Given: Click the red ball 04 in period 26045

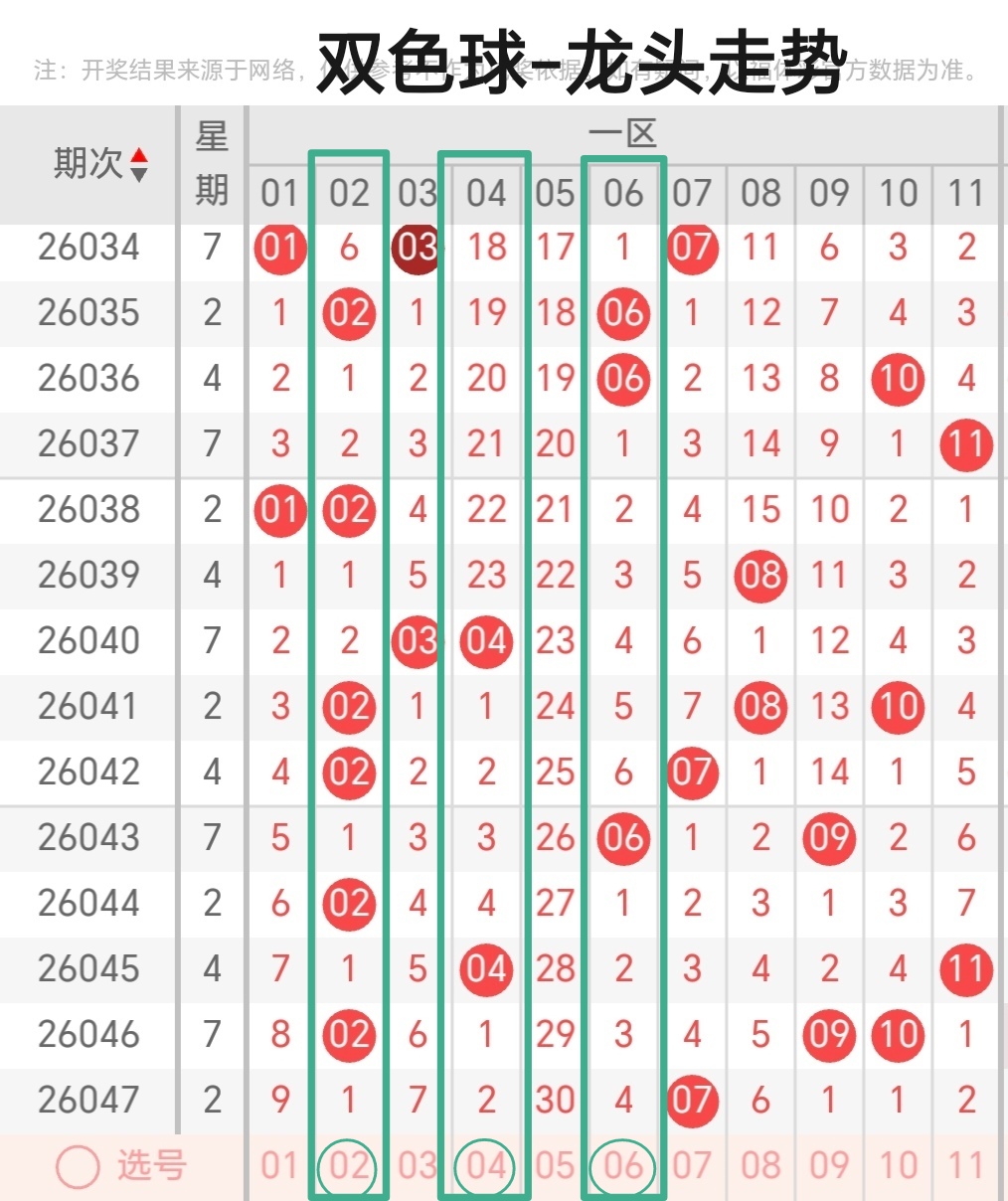Looking at the screenshot, I should tap(485, 968).
